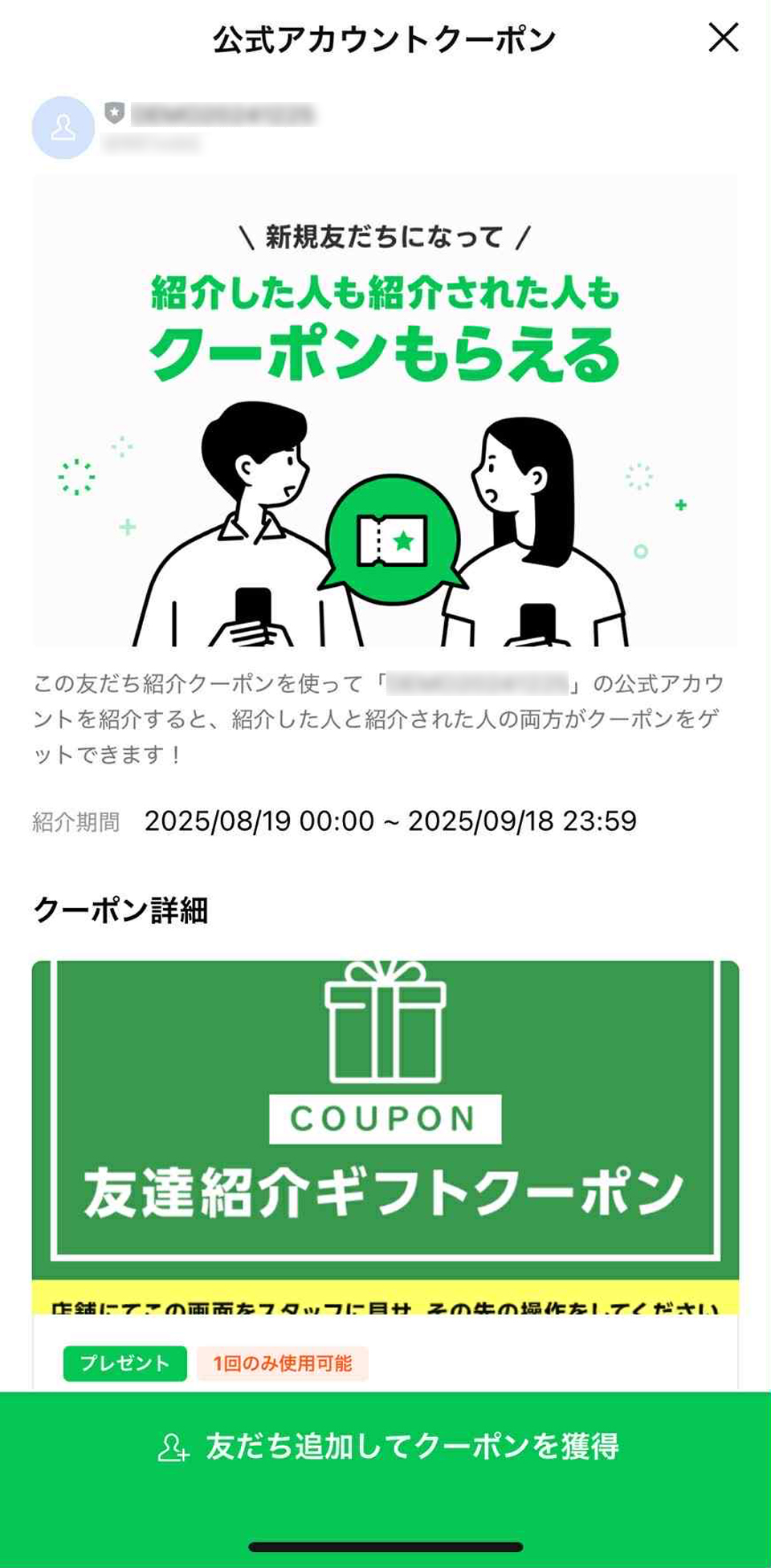The height and width of the screenshot is (1568, 771).
Task: Tap 友だち追加してクーポンを獲得 button
Action: (x=385, y=1446)
